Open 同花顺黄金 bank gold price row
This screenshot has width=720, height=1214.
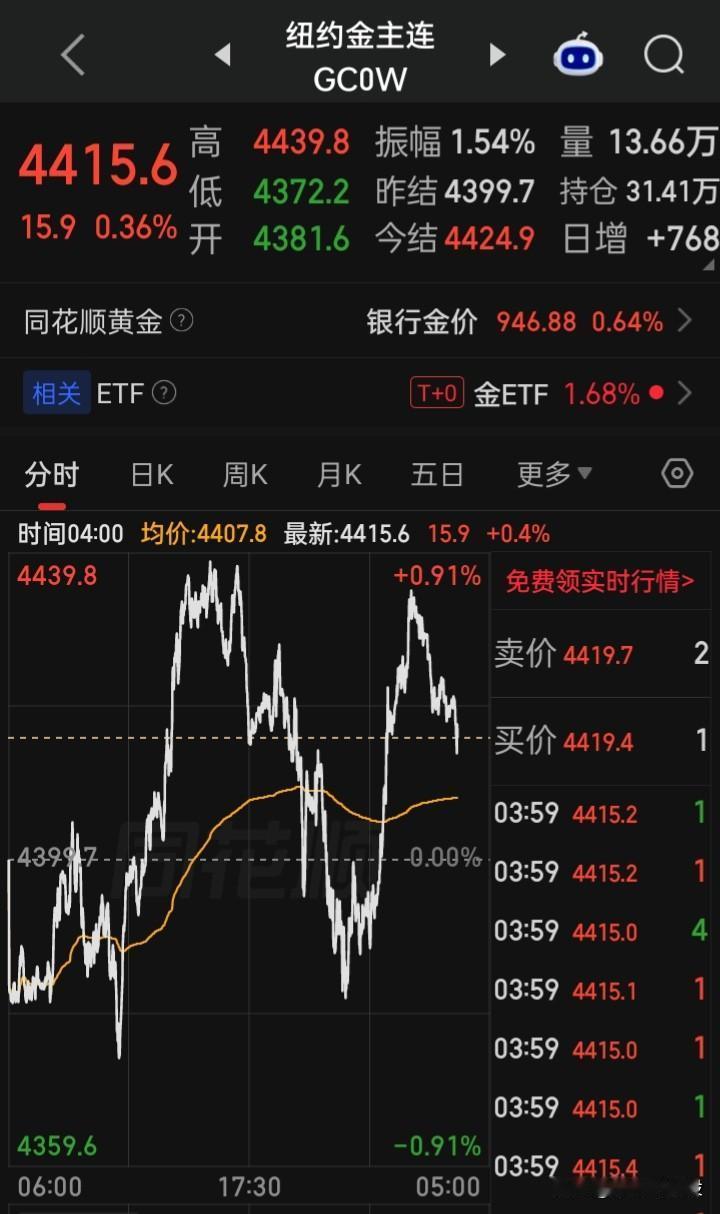pyautogui.click(x=360, y=321)
